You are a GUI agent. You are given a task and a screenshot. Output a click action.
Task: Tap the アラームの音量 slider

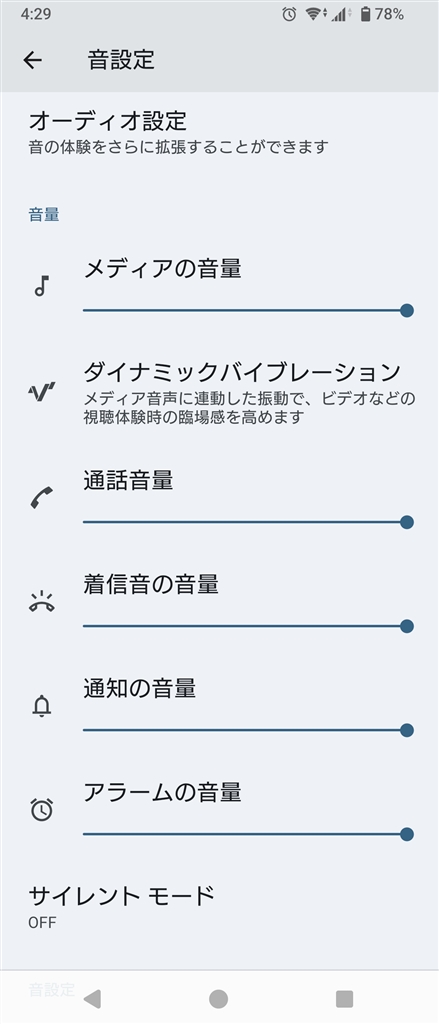[x=248, y=834]
